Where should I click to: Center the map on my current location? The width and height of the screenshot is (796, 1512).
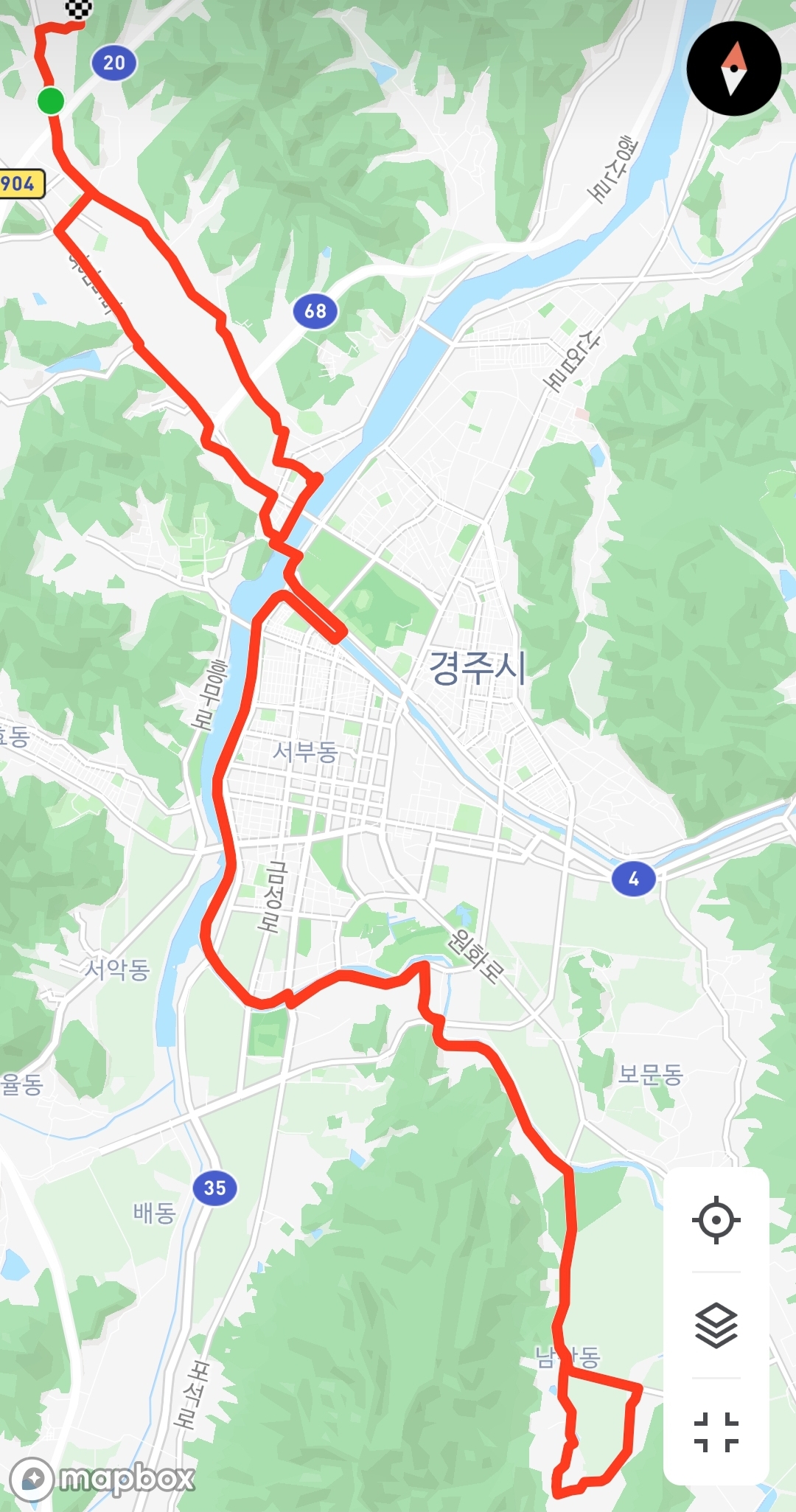716,1220
